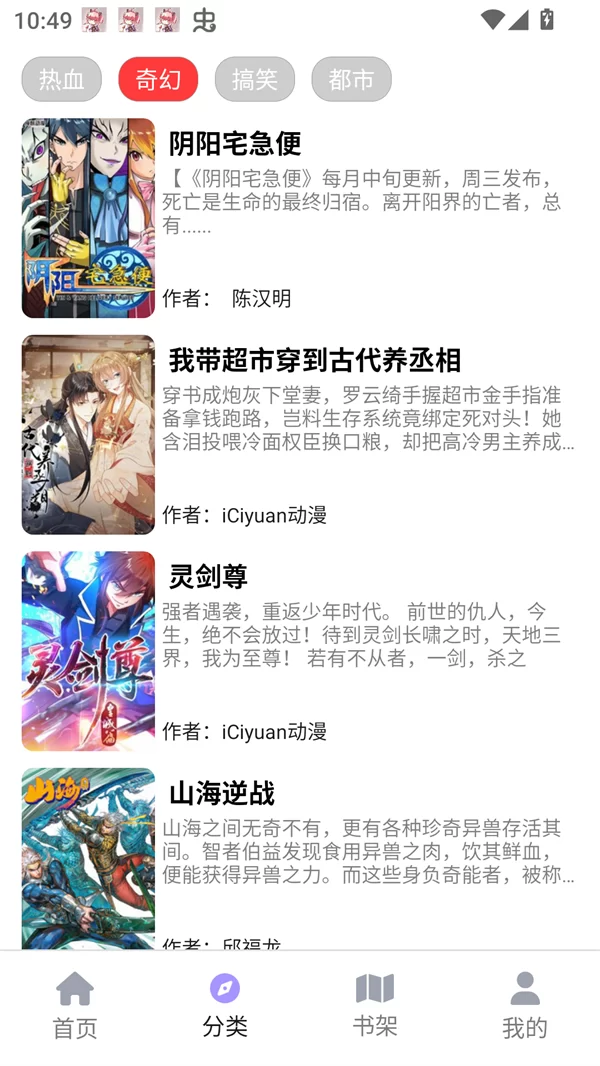Switch to the 书架 tab
This screenshot has height=1066, width=600.
tap(375, 1005)
